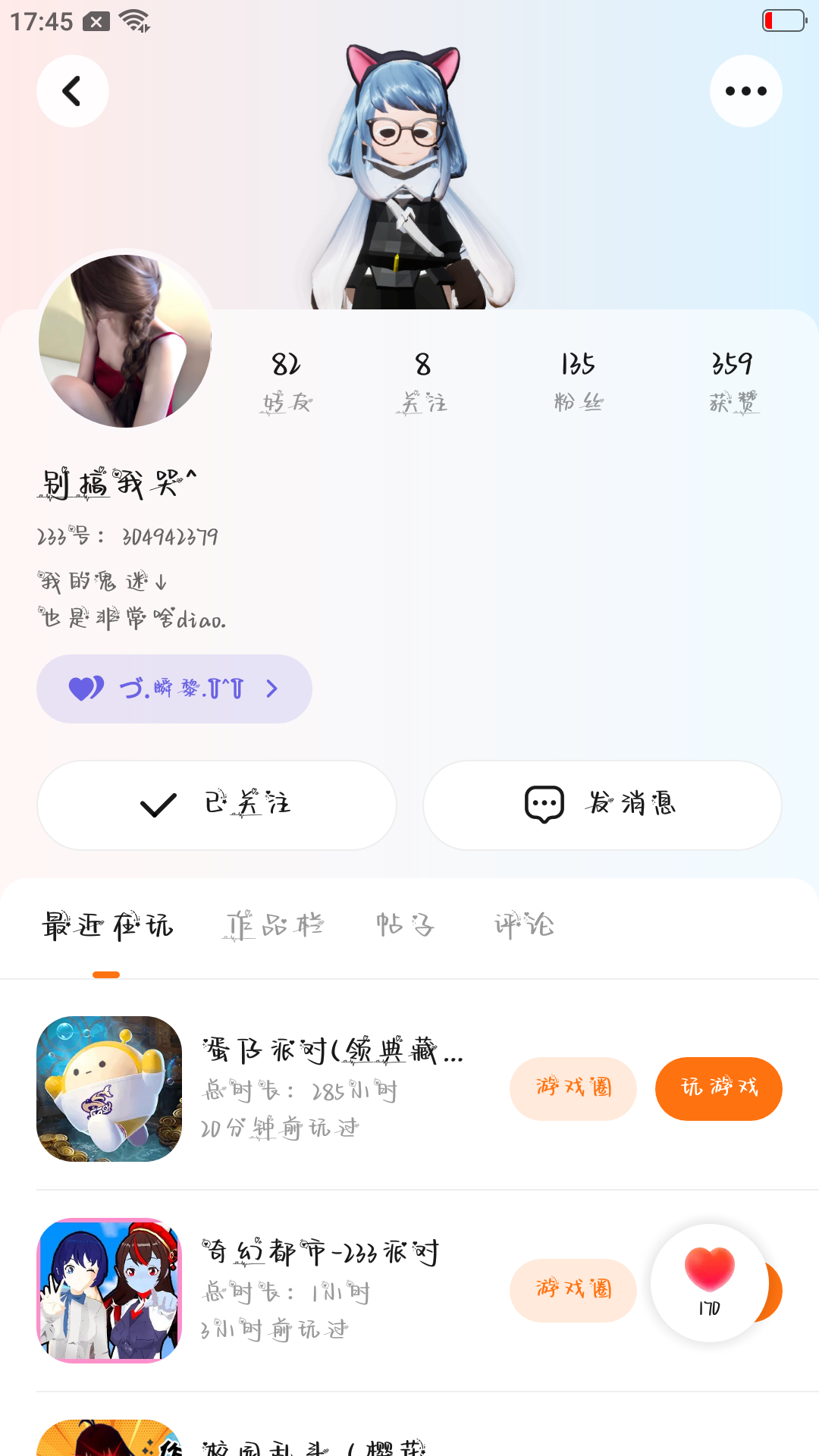Open the づ.瞬黎 couple badge

click(174, 689)
